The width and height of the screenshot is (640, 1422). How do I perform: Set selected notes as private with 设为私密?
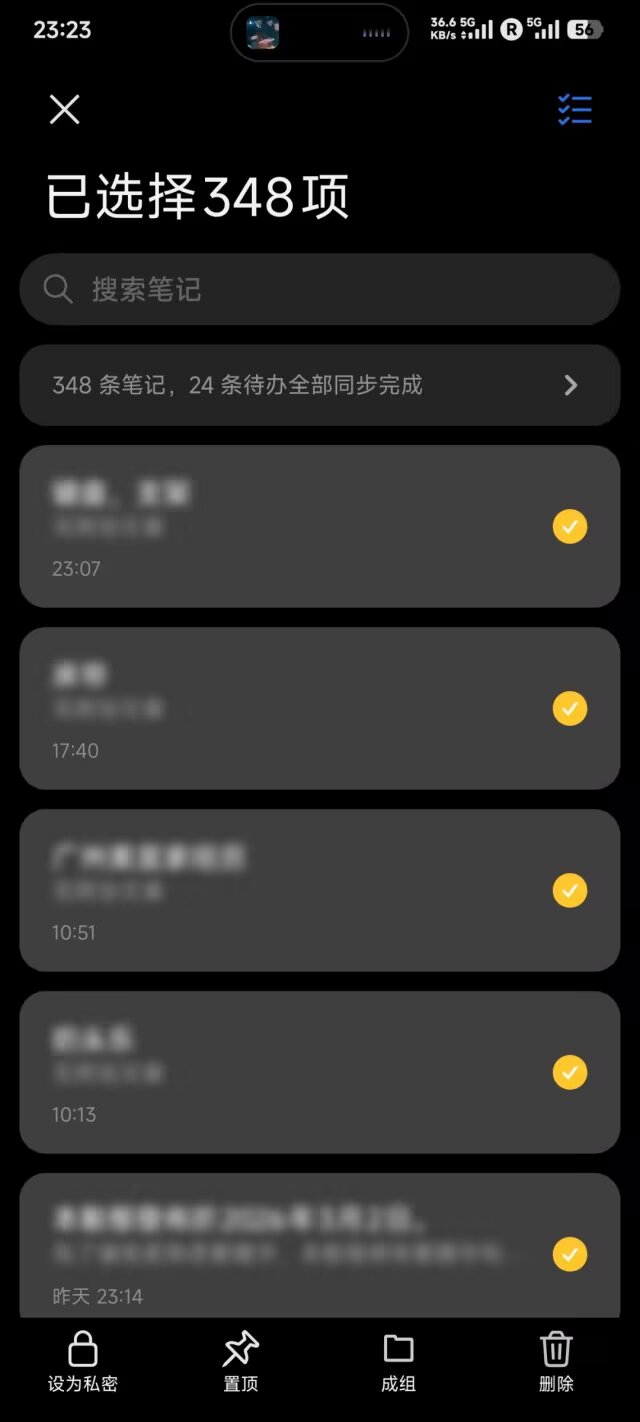click(x=83, y=1362)
